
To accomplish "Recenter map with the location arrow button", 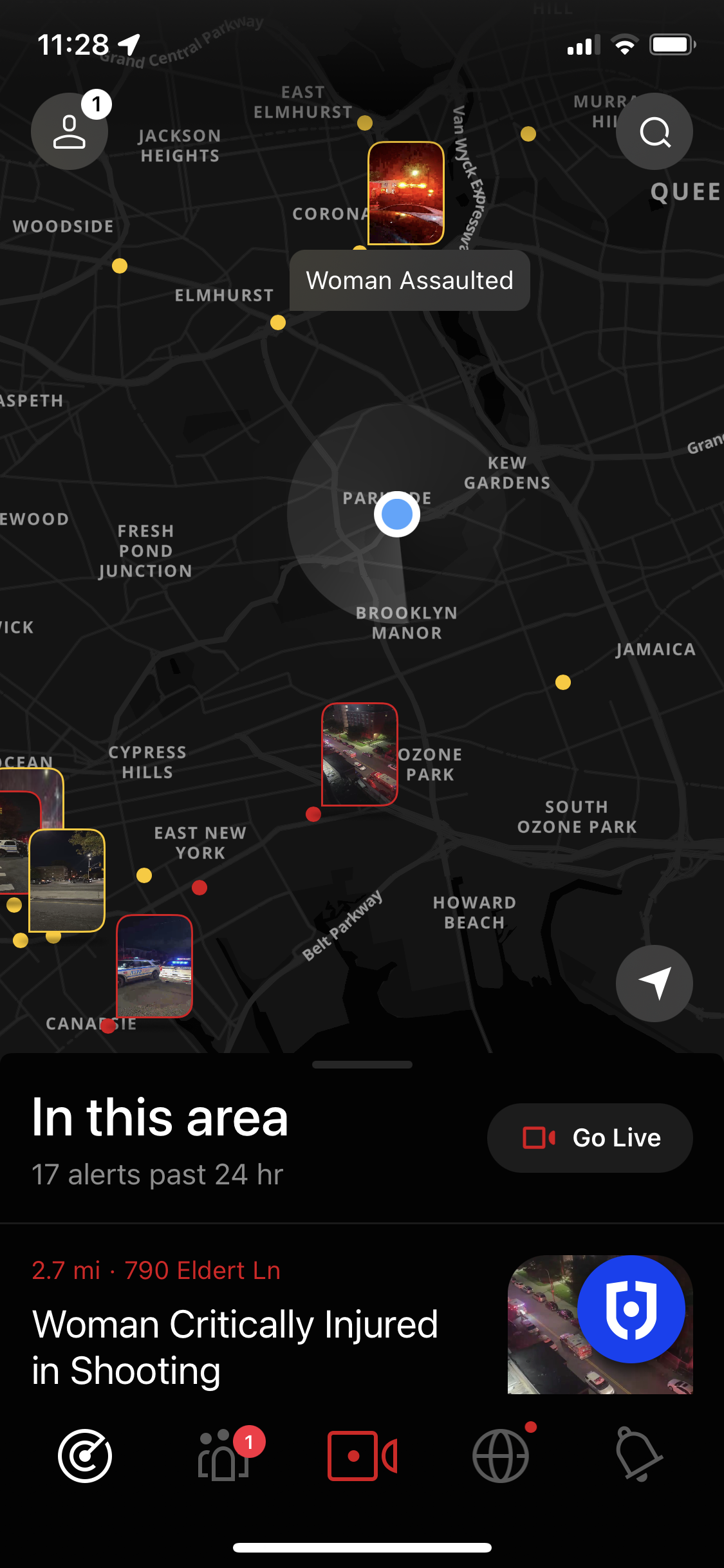I will (x=654, y=983).
